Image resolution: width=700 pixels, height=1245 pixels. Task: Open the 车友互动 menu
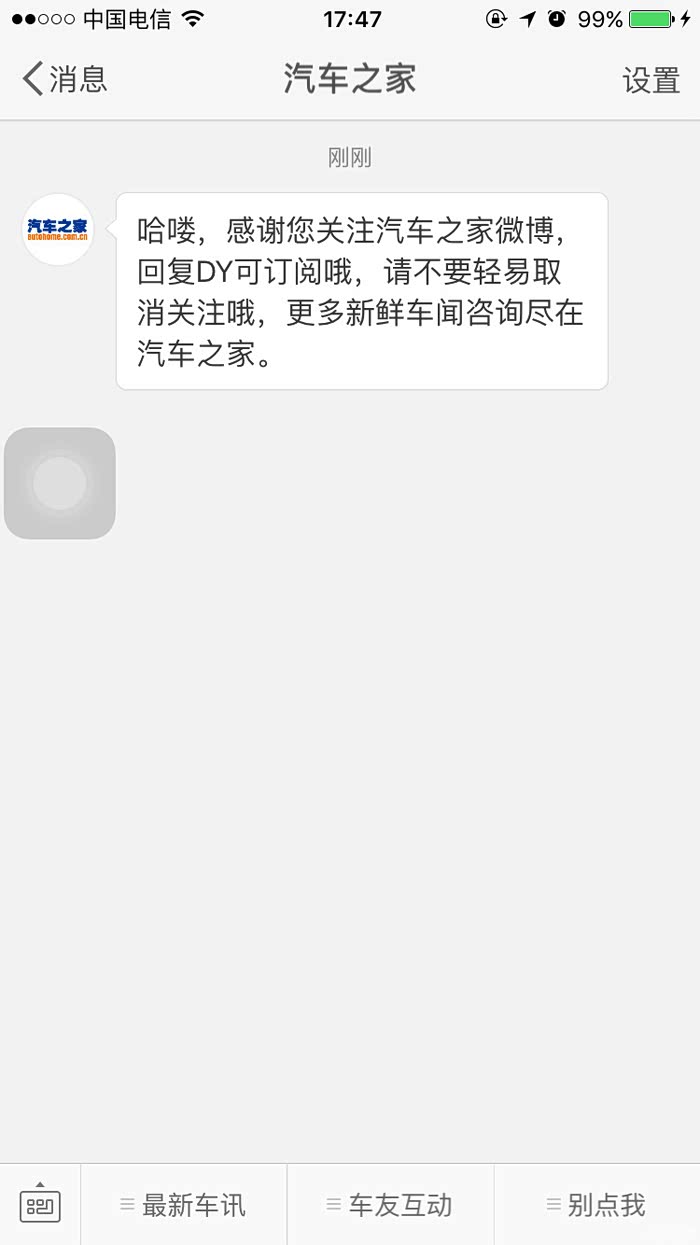coord(390,1205)
